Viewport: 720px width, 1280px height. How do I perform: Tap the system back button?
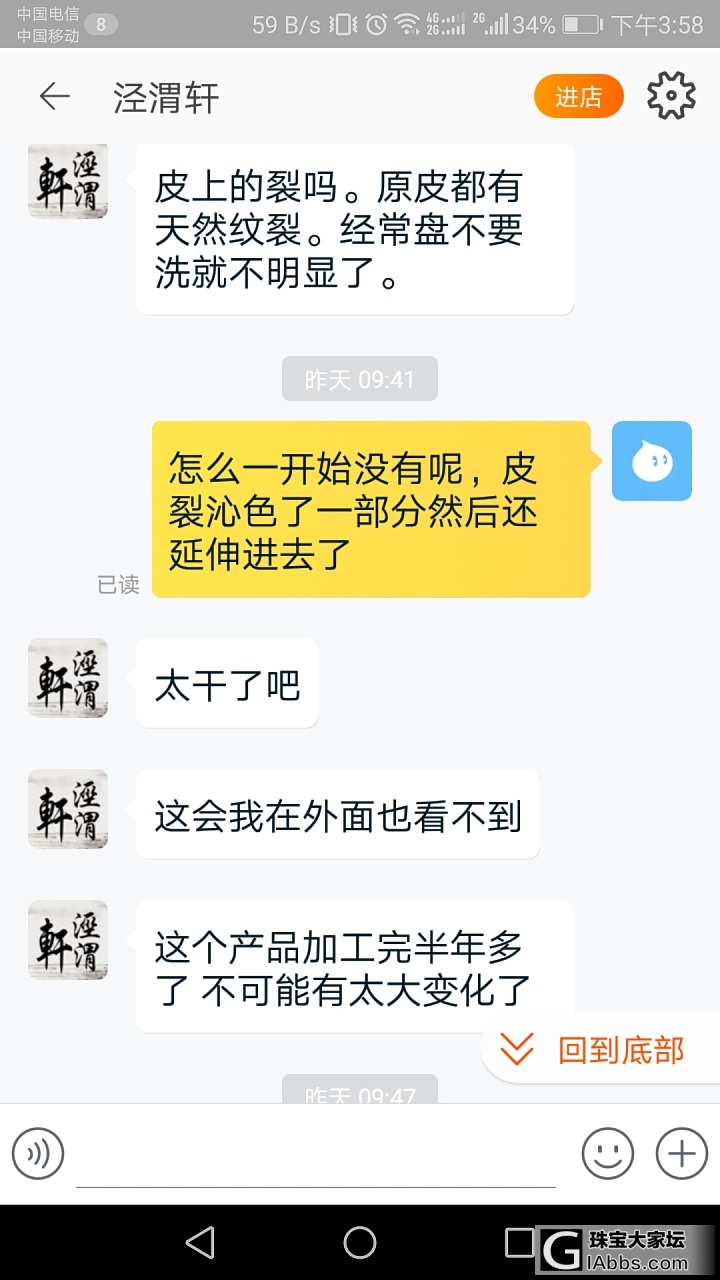[x=200, y=1243]
